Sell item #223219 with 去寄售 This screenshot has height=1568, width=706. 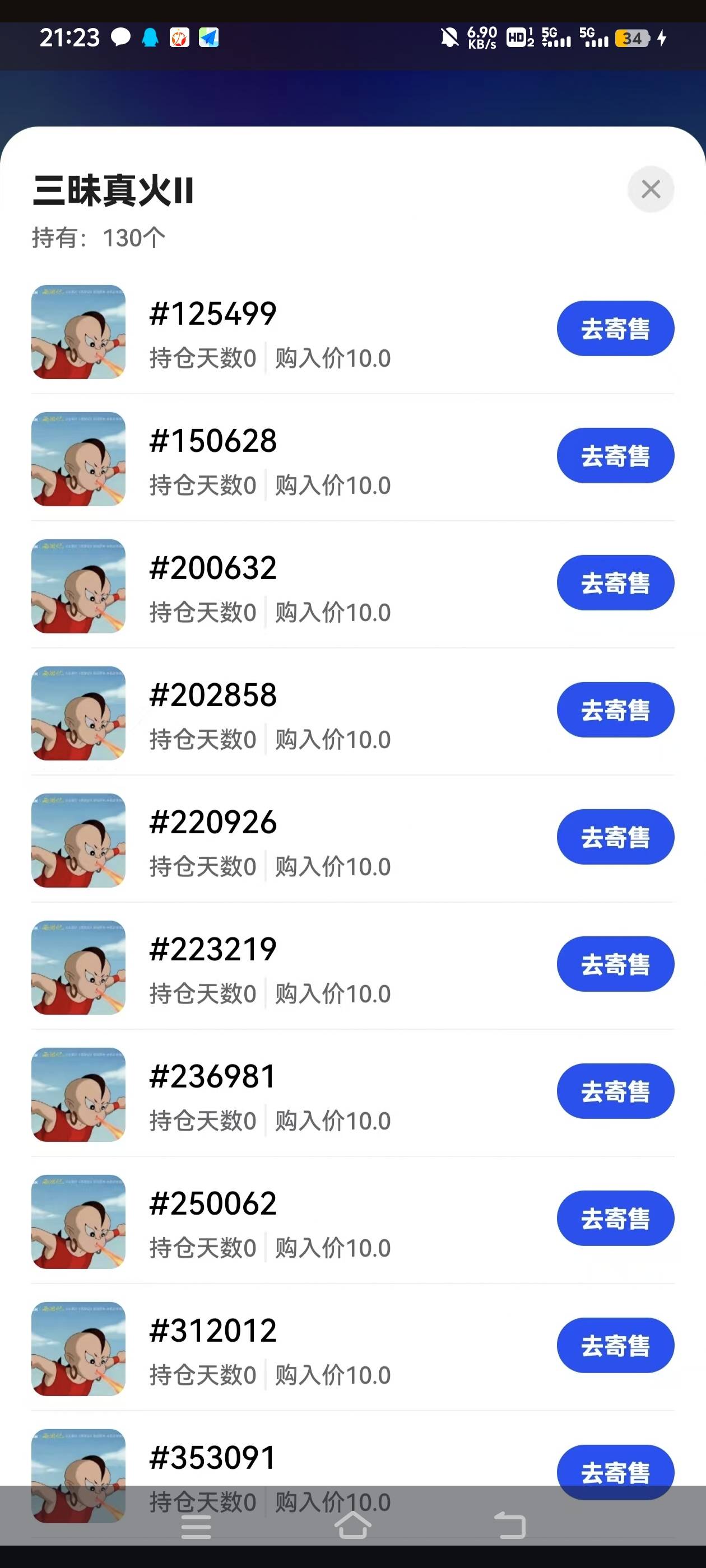[615, 964]
